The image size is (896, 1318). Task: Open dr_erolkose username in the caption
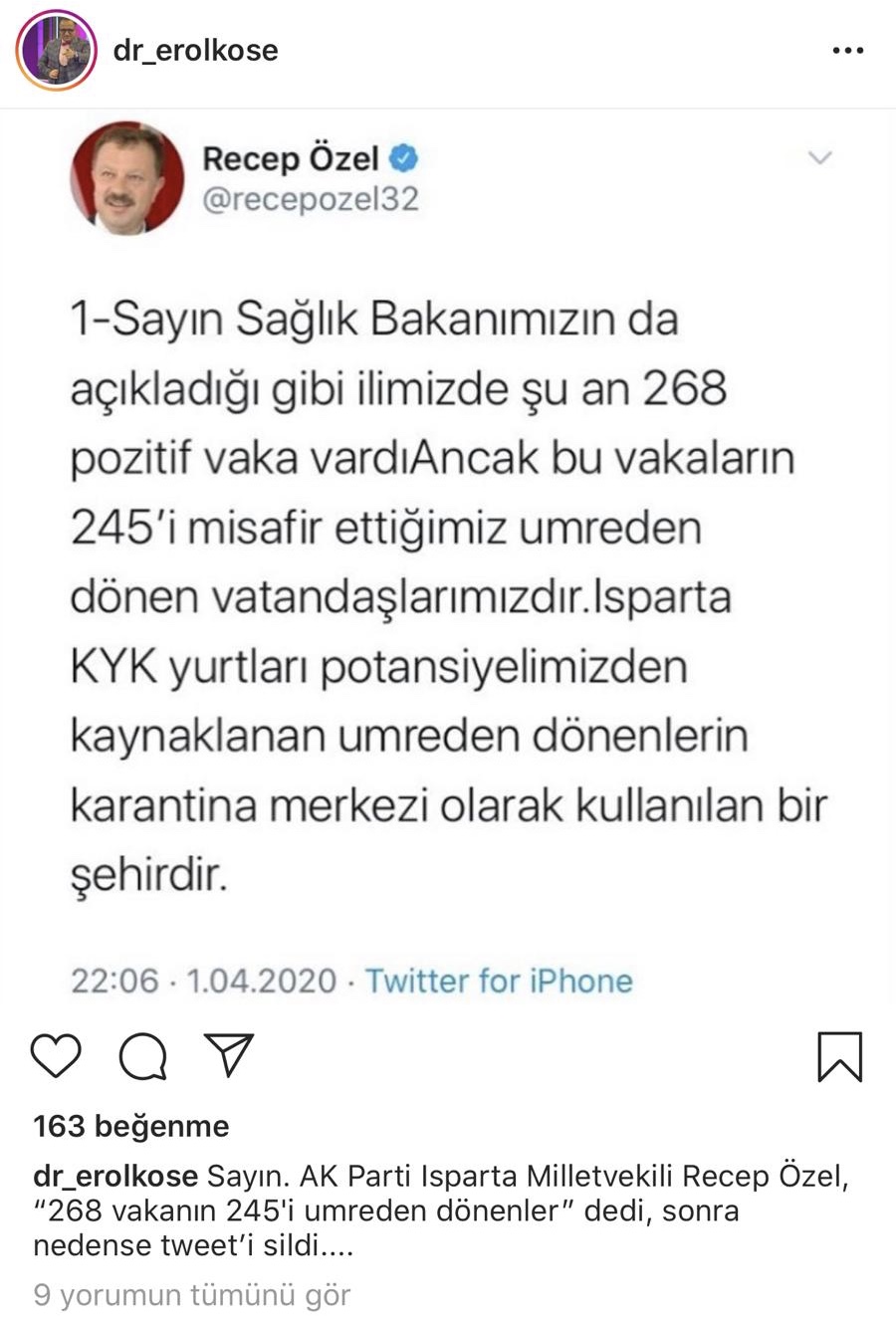pos(115,1176)
